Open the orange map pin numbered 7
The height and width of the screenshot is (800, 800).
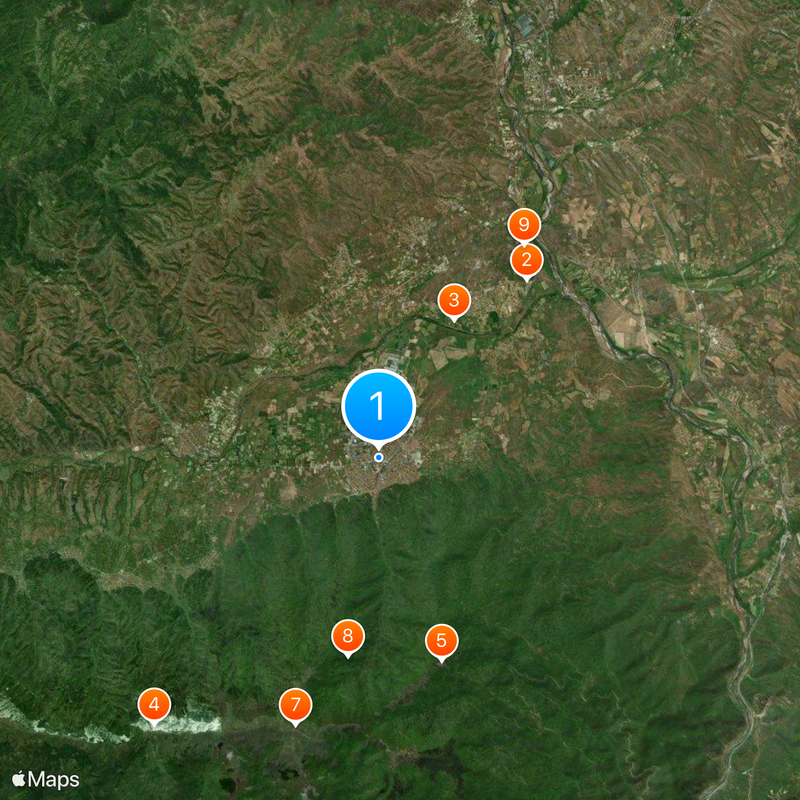click(295, 705)
